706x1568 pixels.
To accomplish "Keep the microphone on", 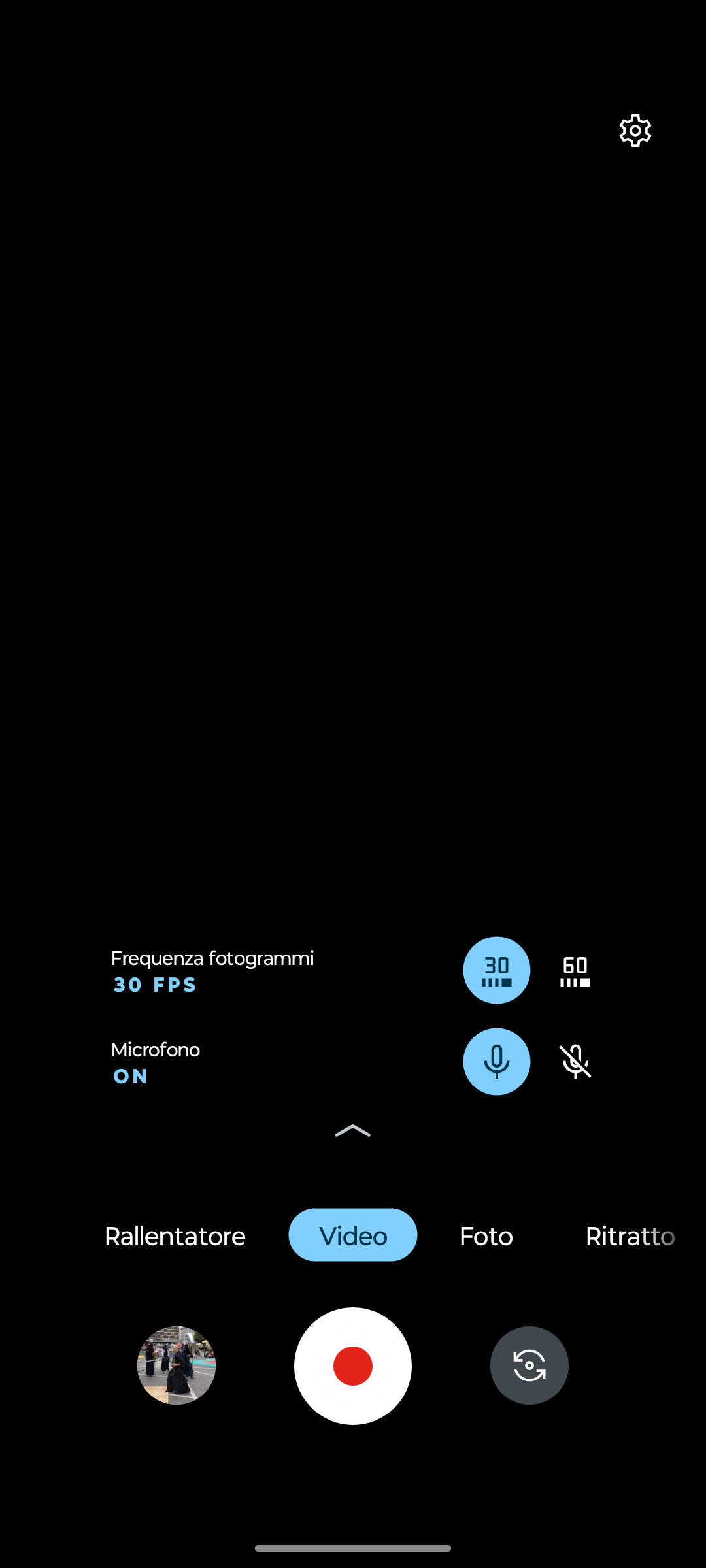I will 496,1062.
